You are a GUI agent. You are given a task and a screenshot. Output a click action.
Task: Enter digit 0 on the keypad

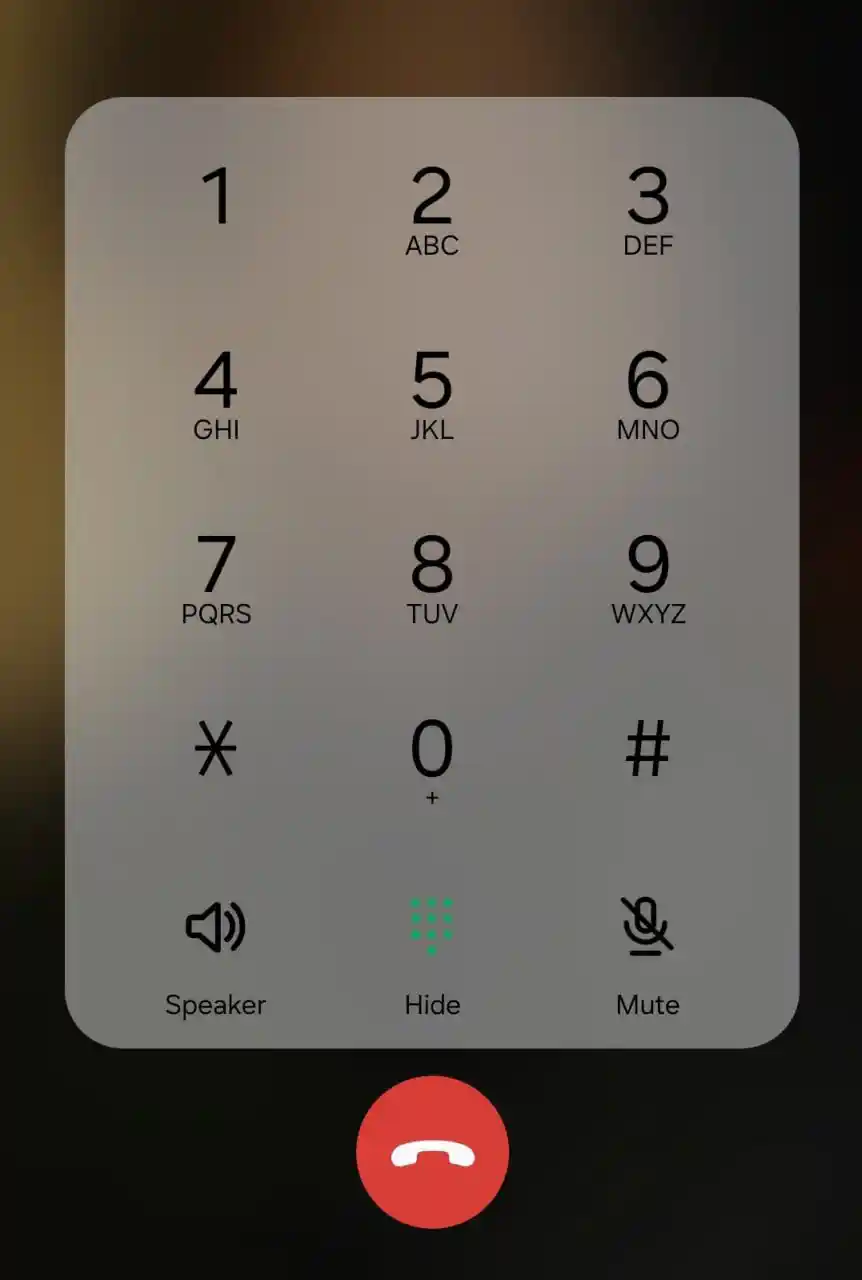(x=432, y=758)
